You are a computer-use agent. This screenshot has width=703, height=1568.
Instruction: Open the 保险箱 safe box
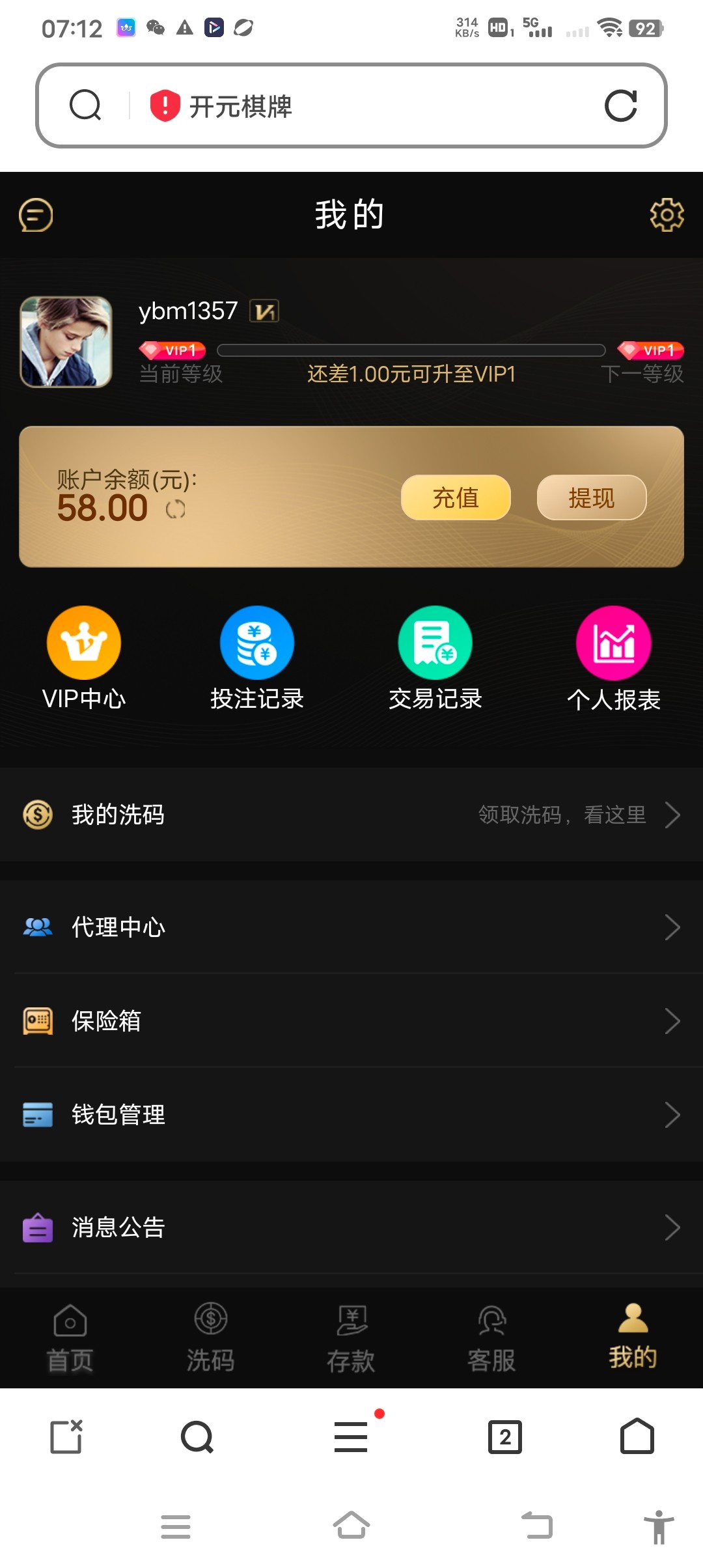(x=351, y=1021)
